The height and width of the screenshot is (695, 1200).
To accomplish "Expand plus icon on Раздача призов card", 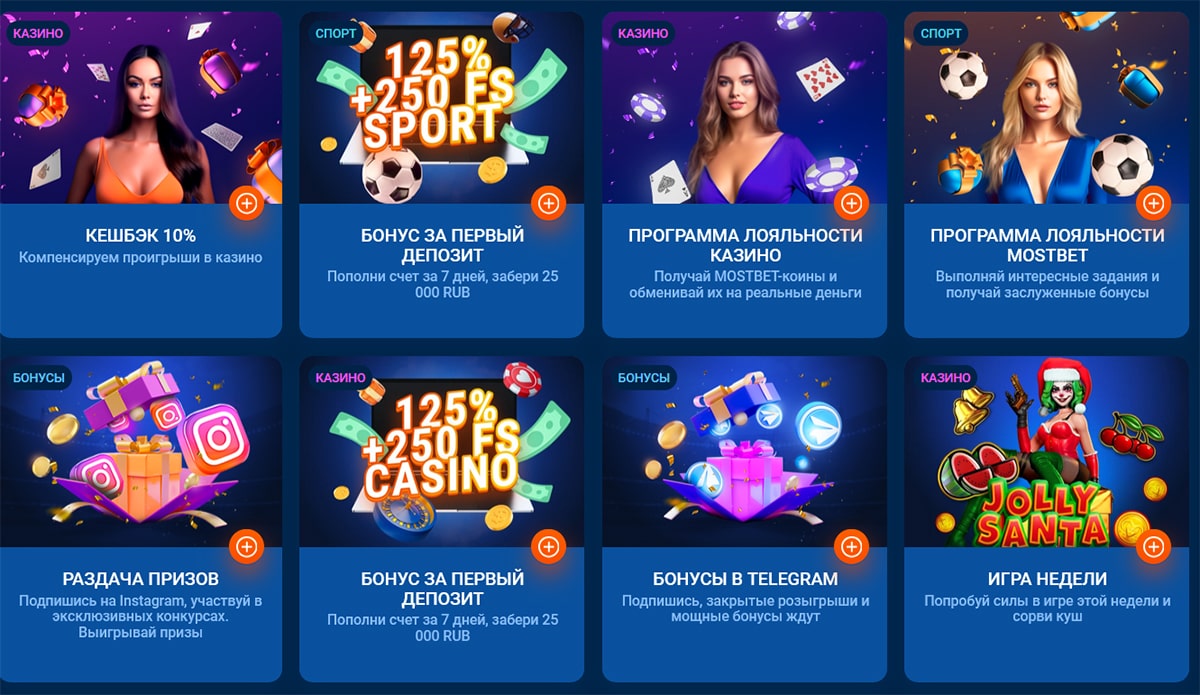I will [x=246, y=547].
